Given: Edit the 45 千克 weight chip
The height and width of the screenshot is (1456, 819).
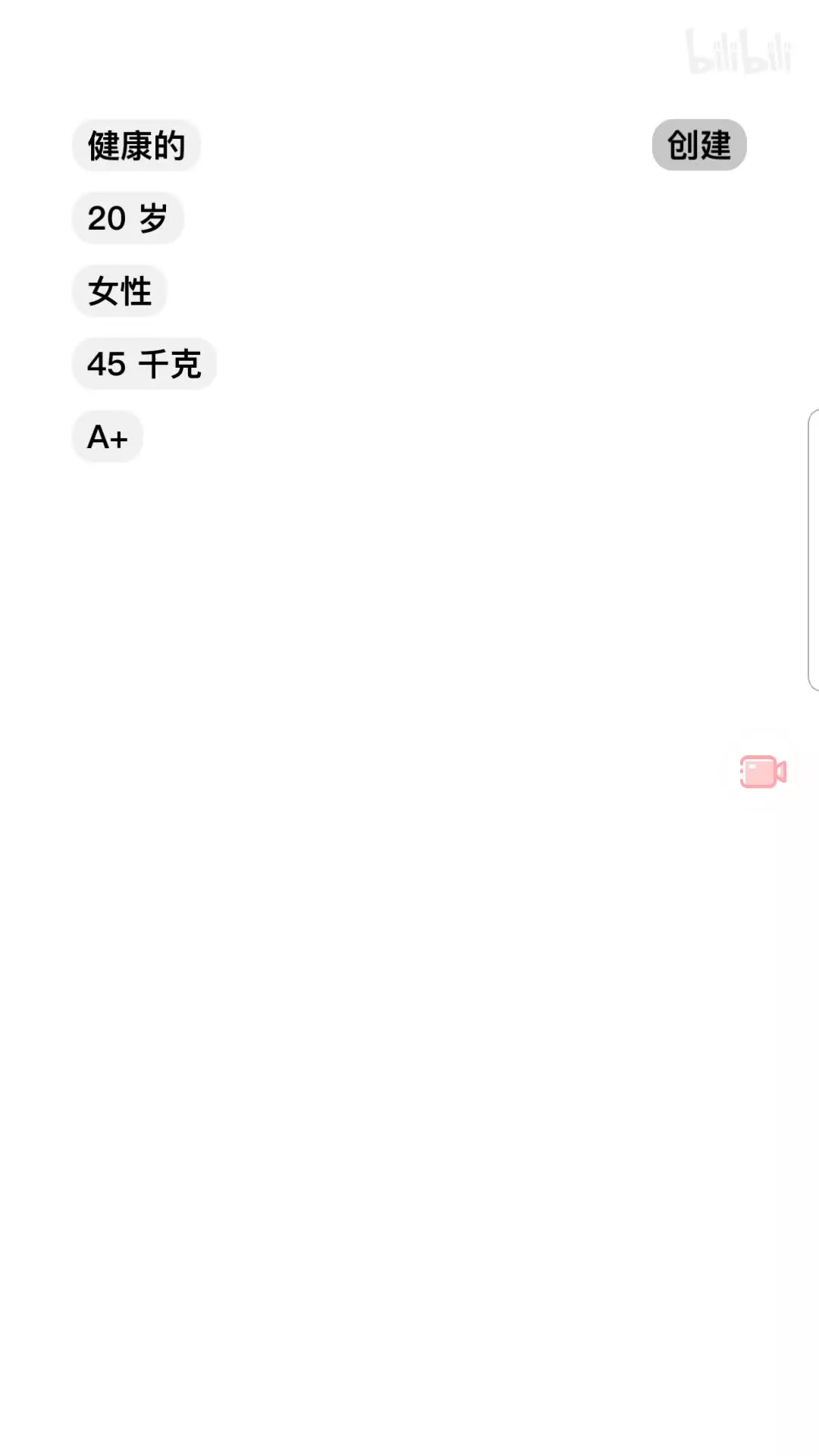Looking at the screenshot, I should pos(144,363).
